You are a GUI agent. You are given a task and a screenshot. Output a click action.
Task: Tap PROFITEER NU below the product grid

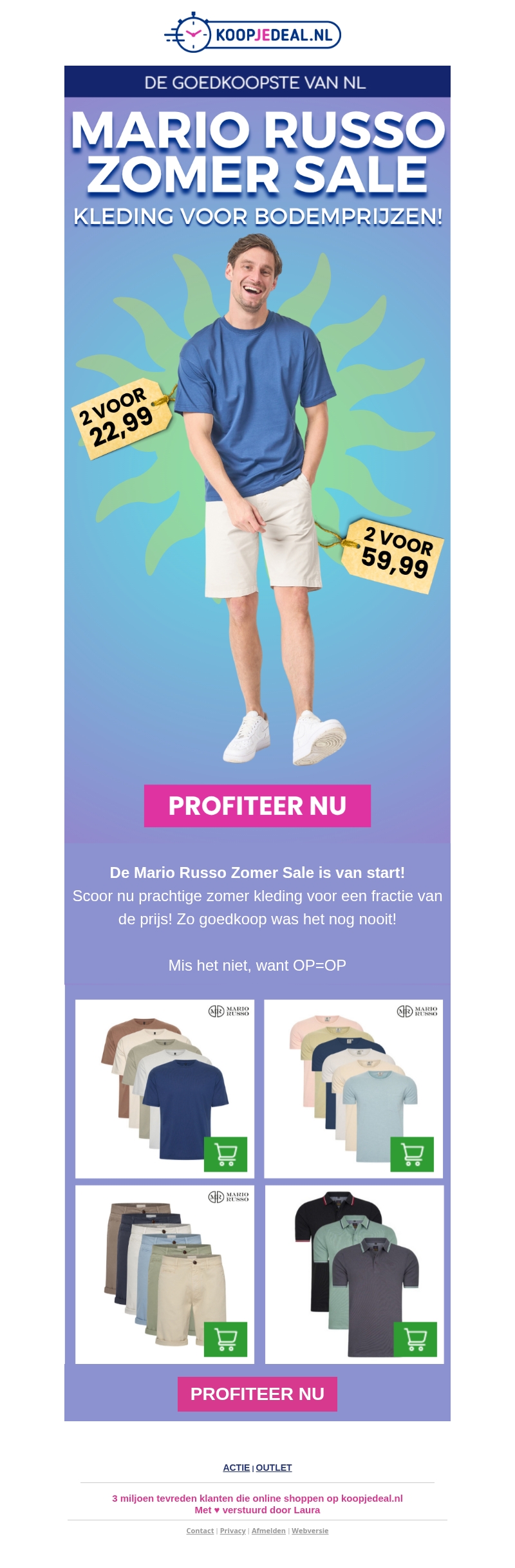click(x=257, y=1394)
